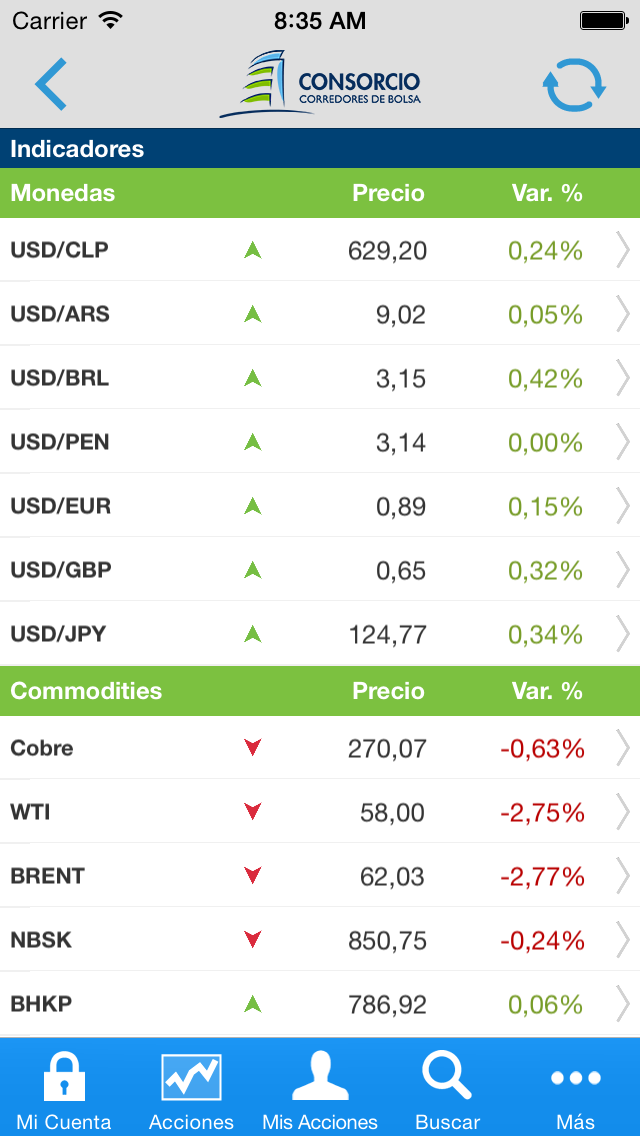Go back using the arrow icon
Screen dimensions: 640x1136
[51, 84]
